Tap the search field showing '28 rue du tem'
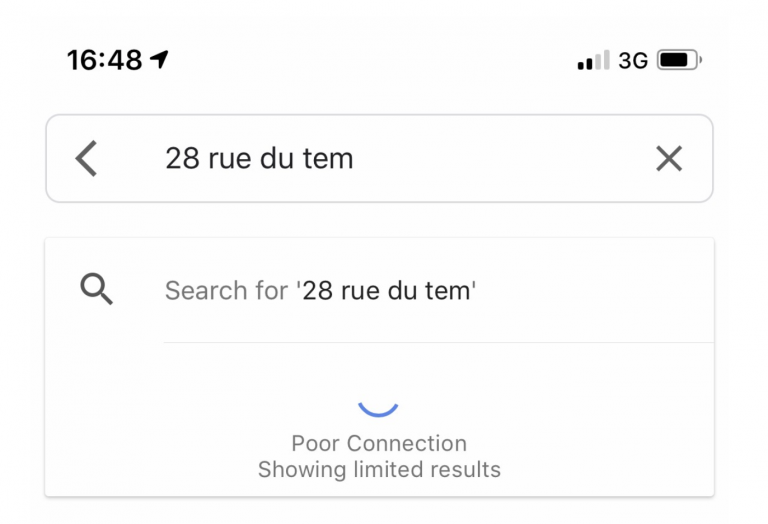768x524 pixels. pyautogui.click(x=380, y=158)
